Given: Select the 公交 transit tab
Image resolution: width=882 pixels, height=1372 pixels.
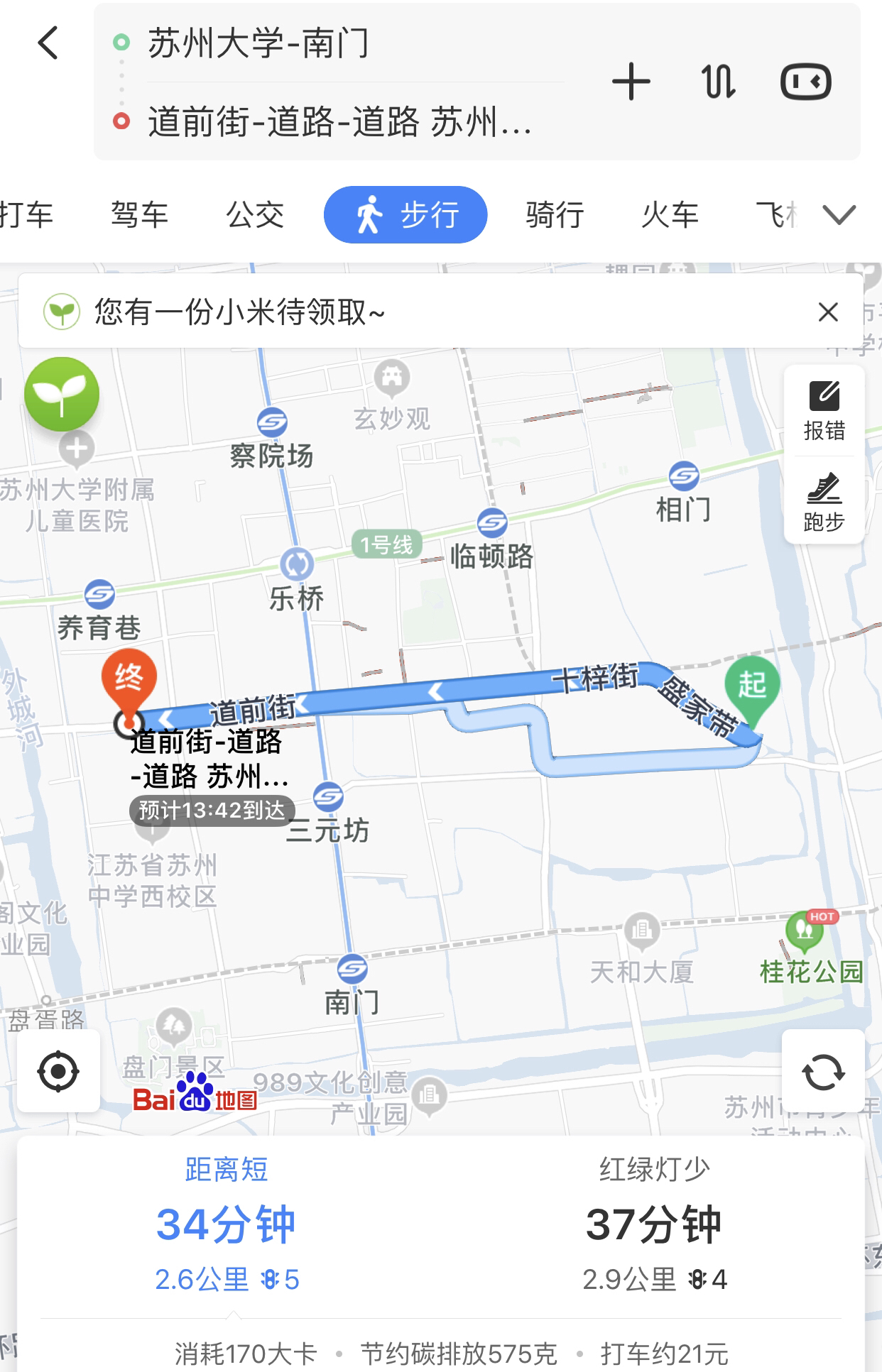Looking at the screenshot, I should (x=255, y=214).
